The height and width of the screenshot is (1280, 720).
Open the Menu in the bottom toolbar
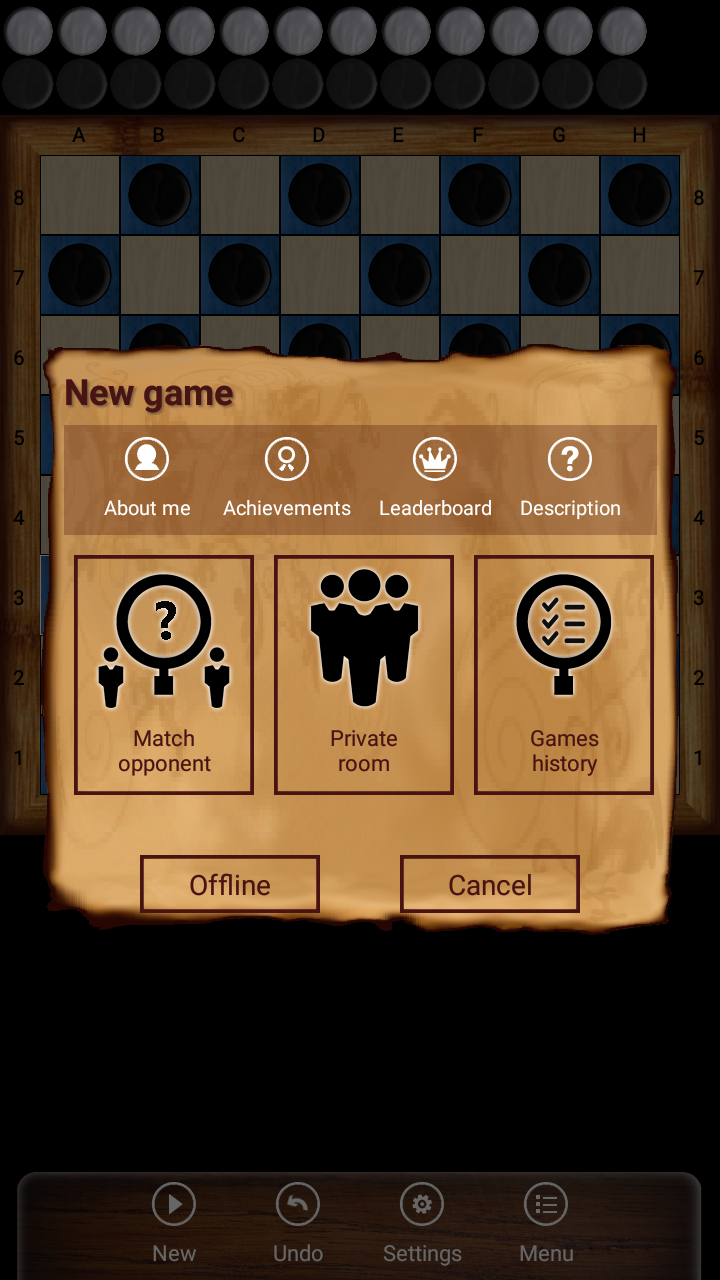point(546,1224)
